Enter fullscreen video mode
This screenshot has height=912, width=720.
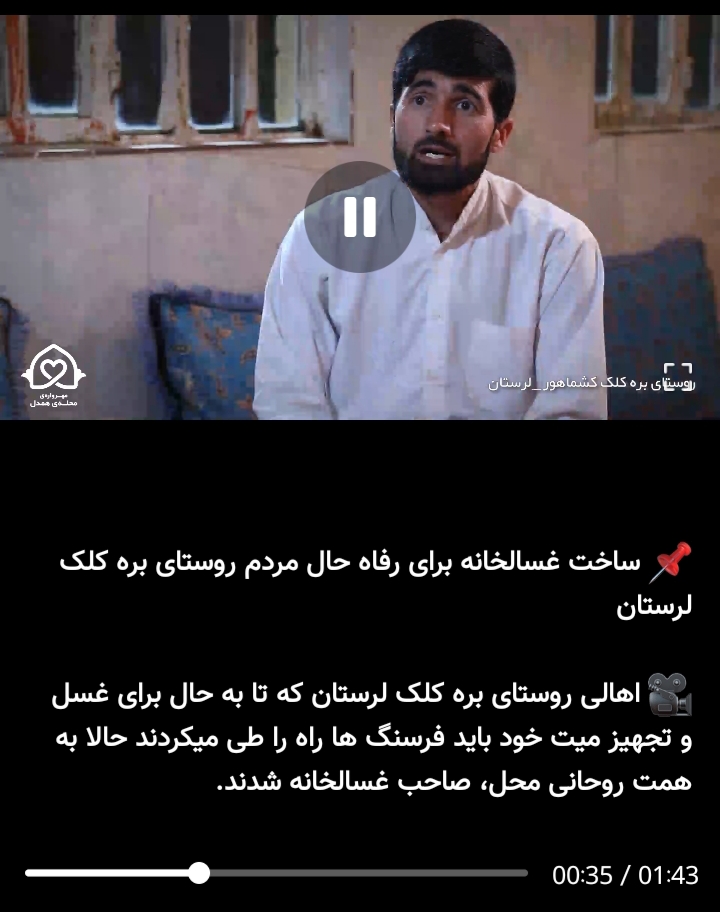pyautogui.click(x=679, y=377)
